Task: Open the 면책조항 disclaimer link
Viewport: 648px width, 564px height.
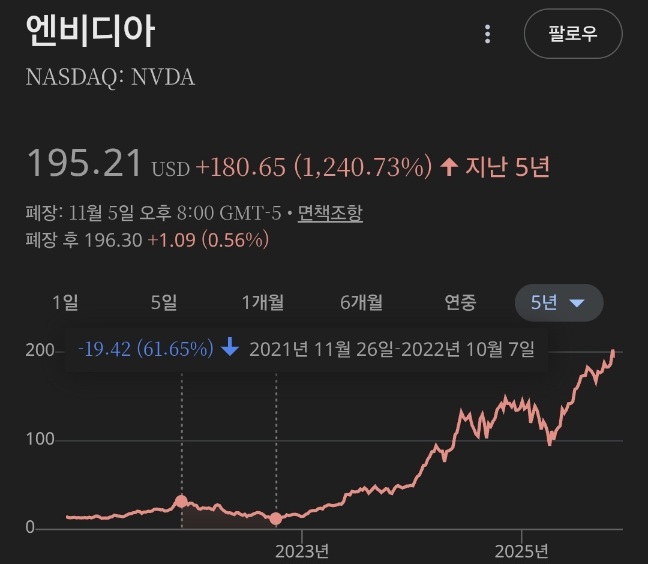Action: click(330, 213)
